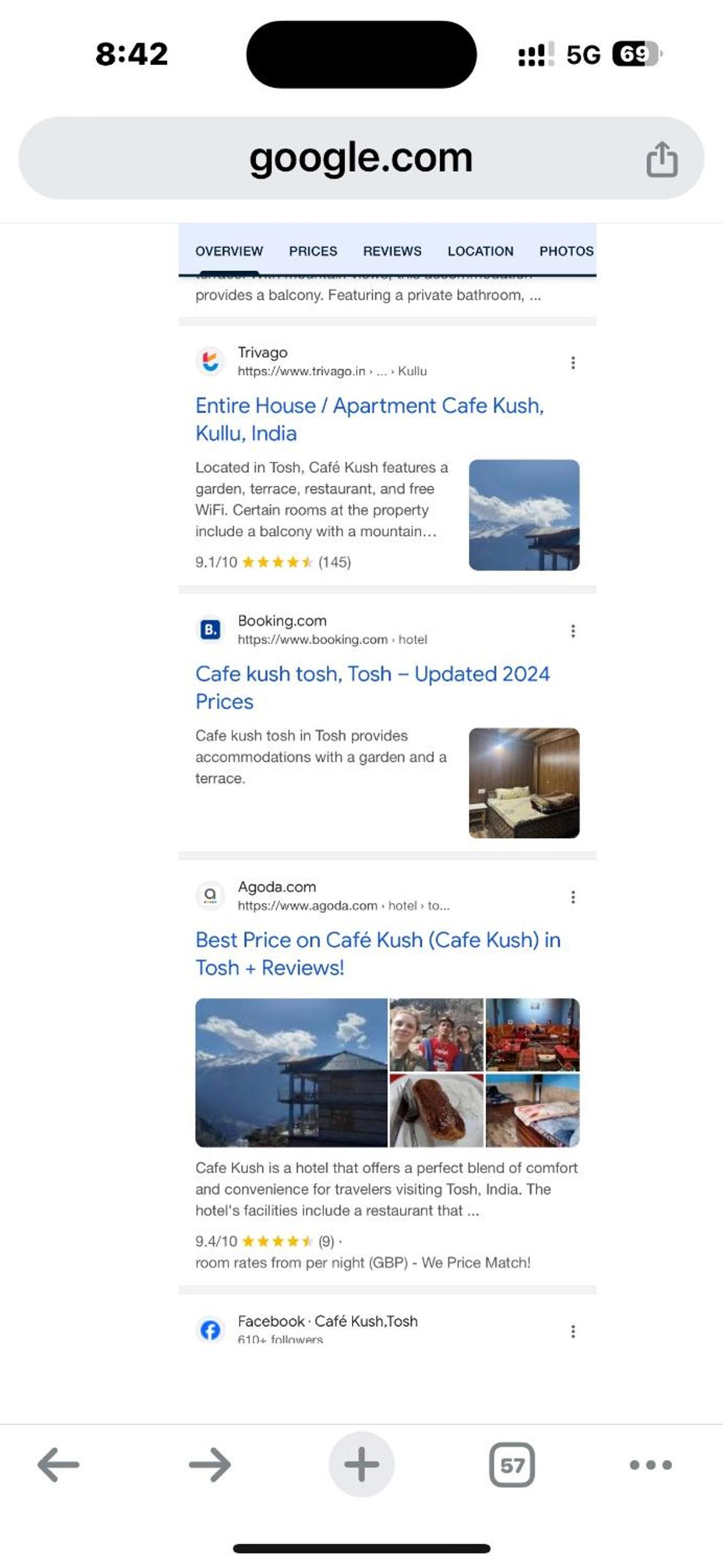The width and height of the screenshot is (723, 1568).
Task: Select the Photos tab
Action: 566,251
